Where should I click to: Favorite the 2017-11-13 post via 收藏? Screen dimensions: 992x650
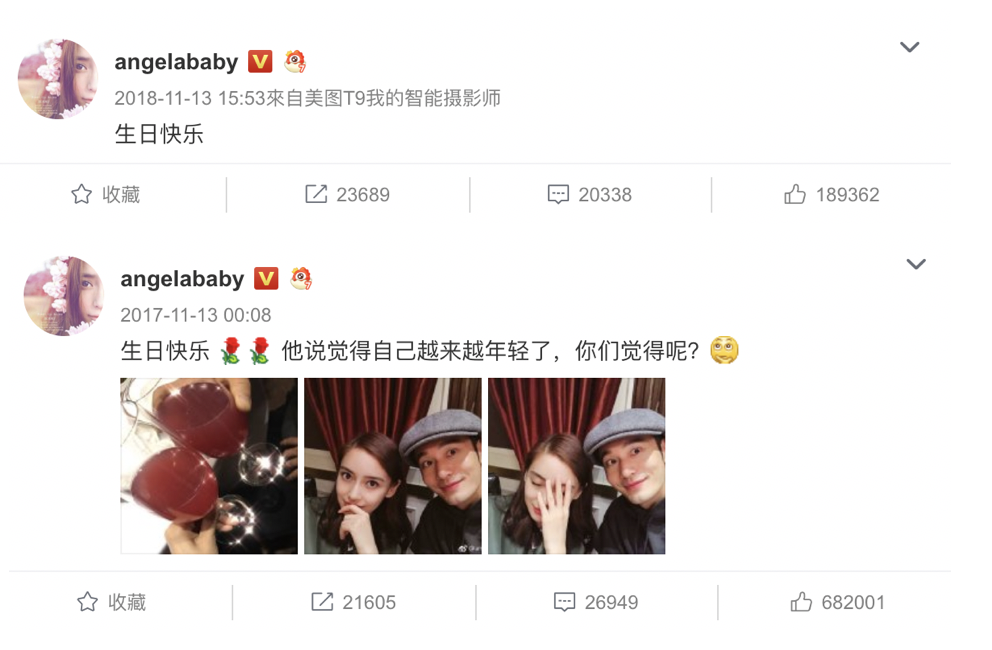tap(111, 602)
